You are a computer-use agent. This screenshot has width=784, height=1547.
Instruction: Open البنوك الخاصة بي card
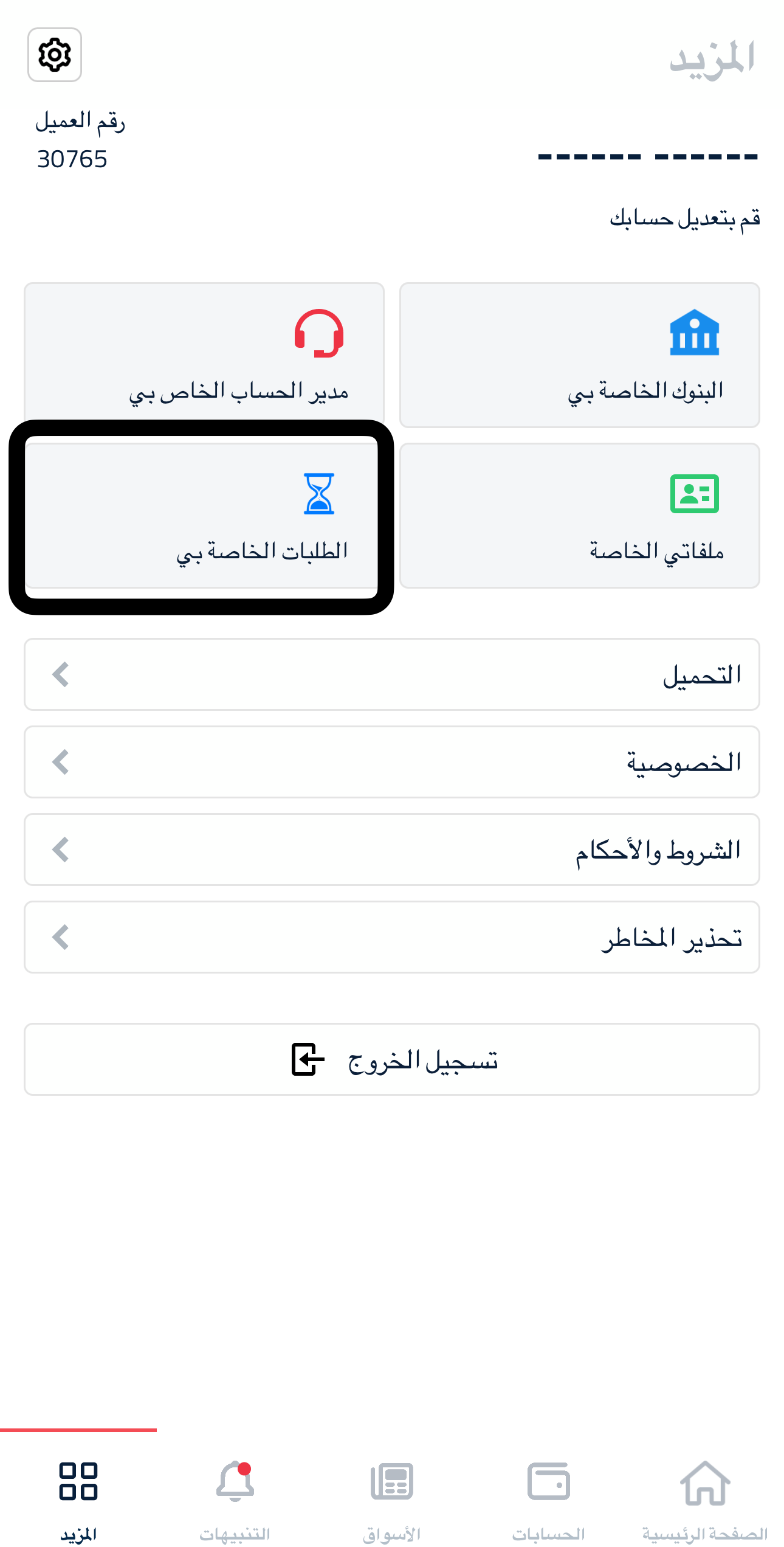(579, 355)
